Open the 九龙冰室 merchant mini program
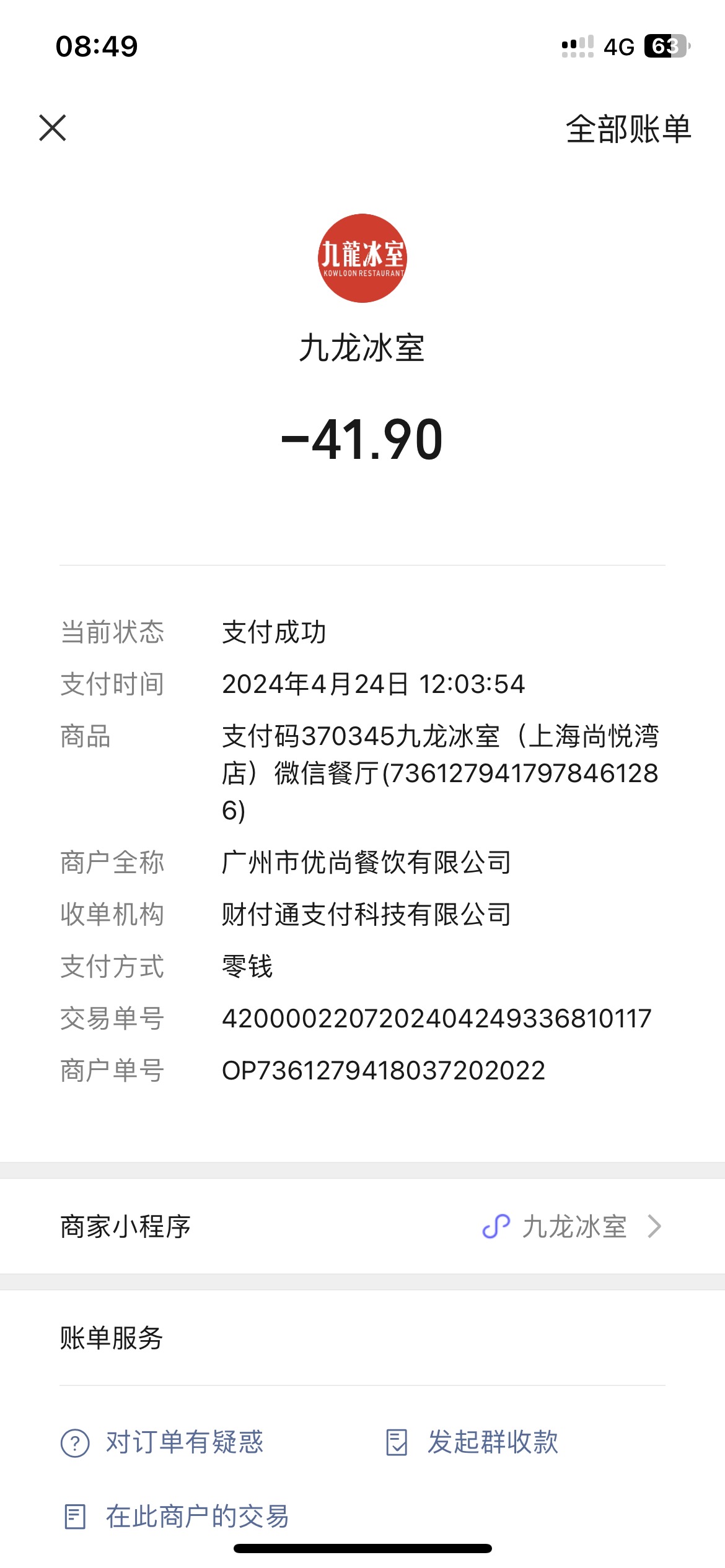Viewport: 725px width, 1568px height. [x=362, y=1226]
